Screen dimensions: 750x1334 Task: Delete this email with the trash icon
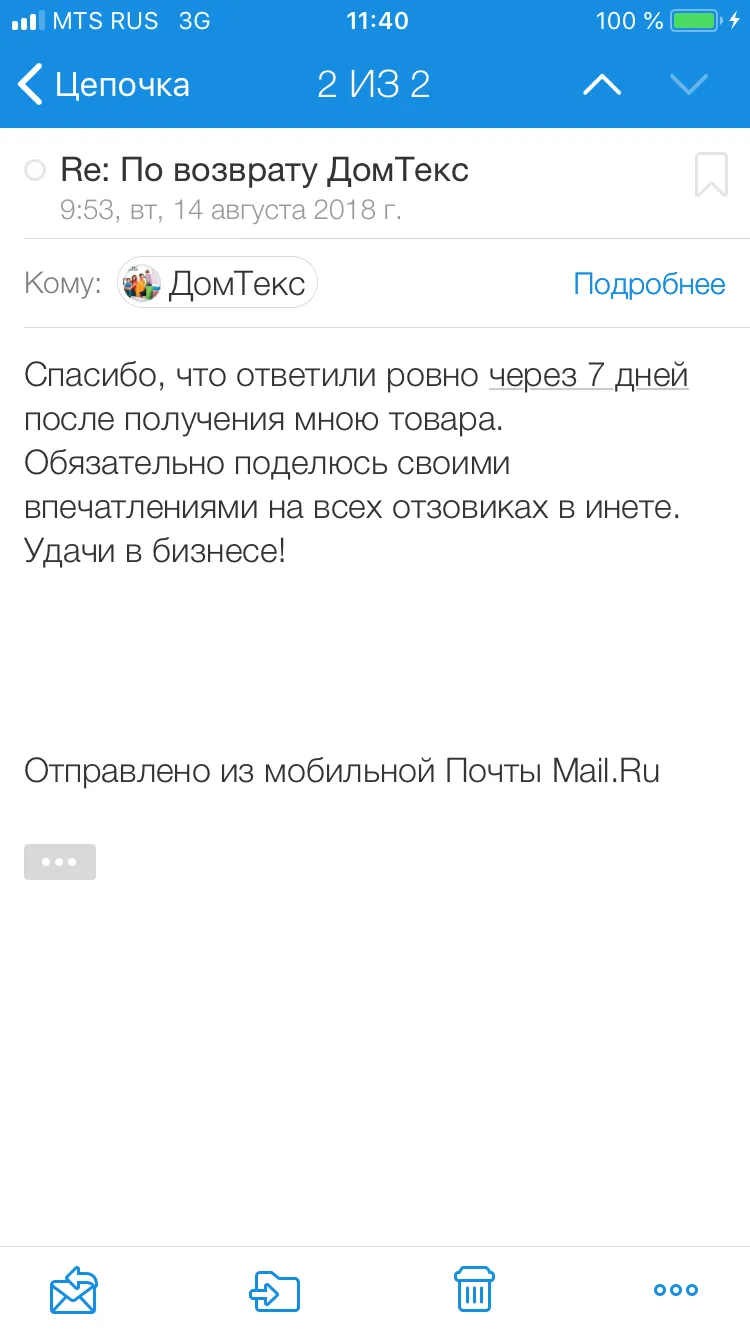[x=474, y=1289]
